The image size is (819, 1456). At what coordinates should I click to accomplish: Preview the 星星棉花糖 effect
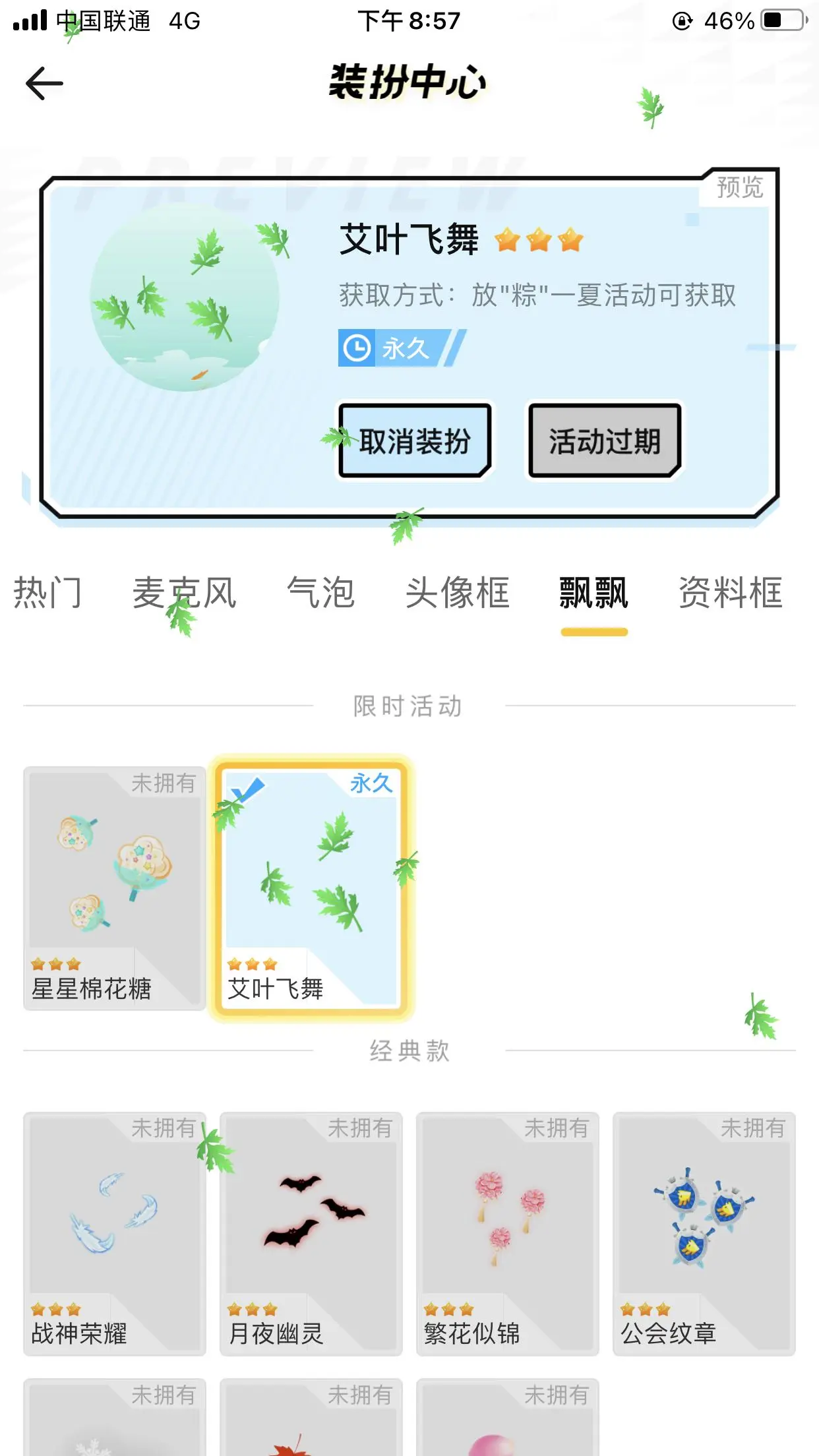115,888
